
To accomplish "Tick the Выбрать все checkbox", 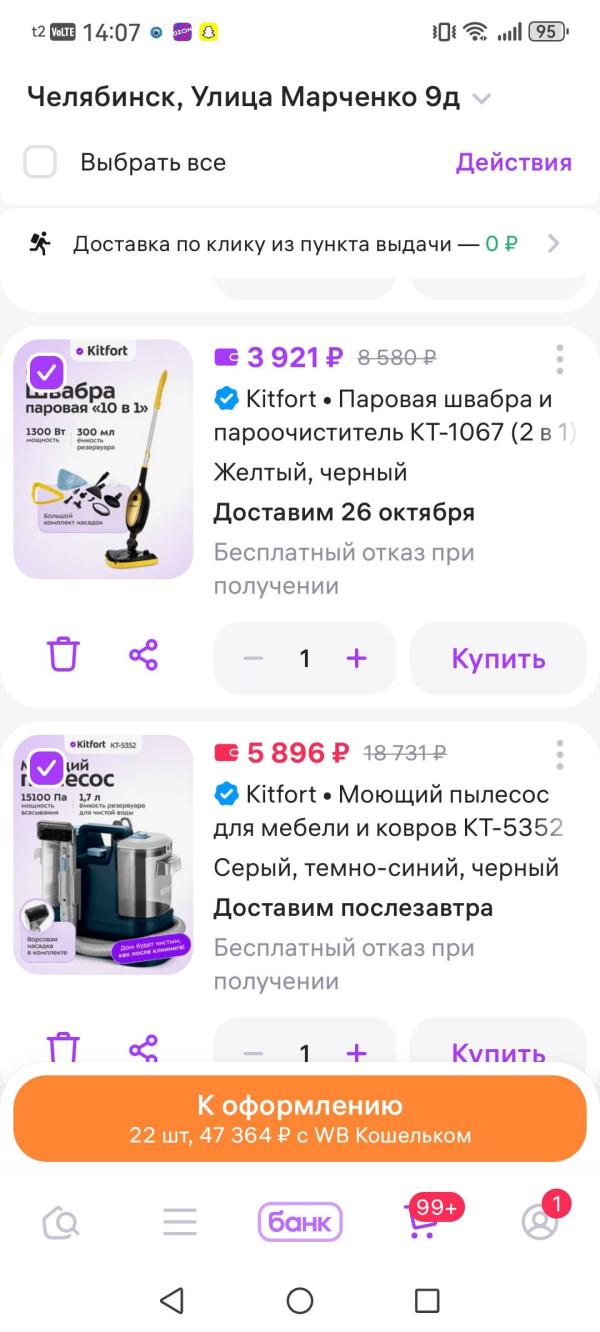I will (x=40, y=162).
